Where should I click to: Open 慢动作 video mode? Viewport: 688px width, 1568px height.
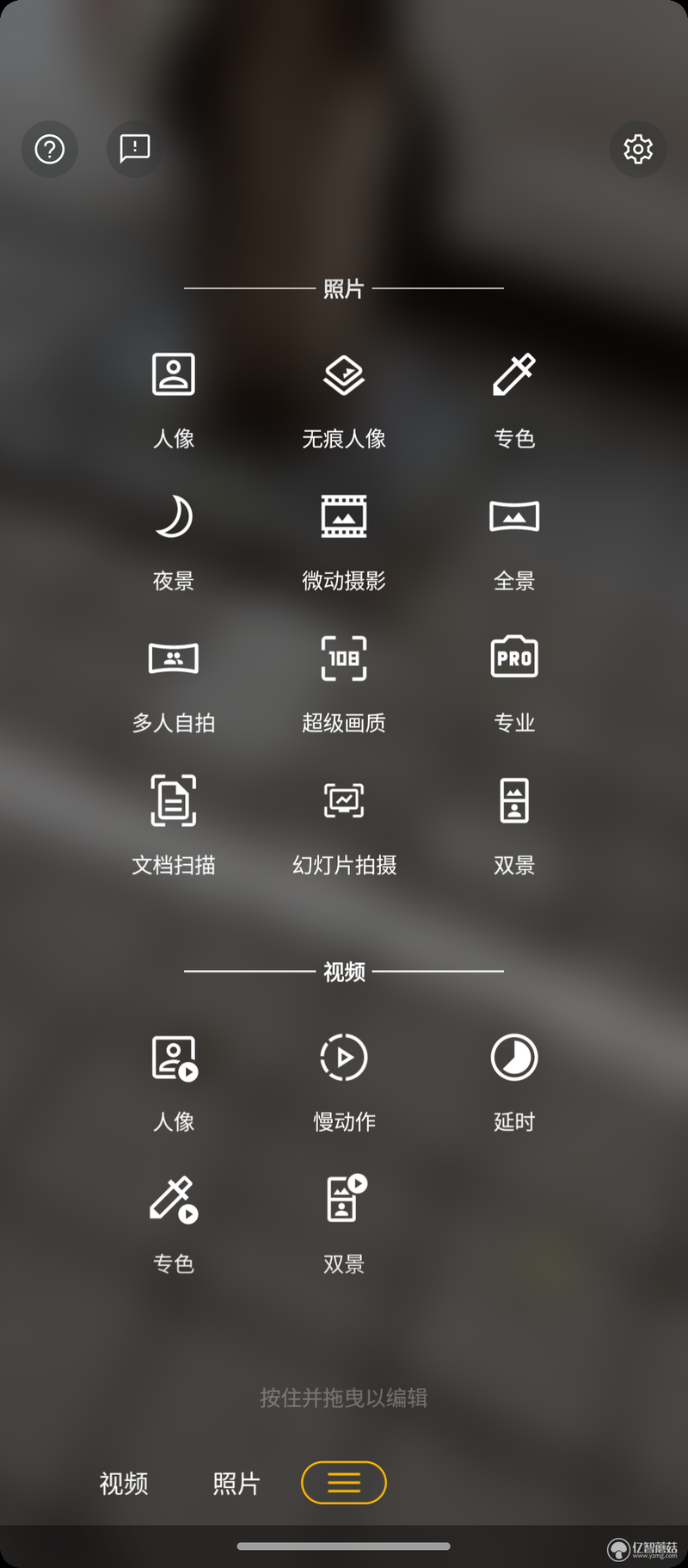click(x=344, y=1083)
